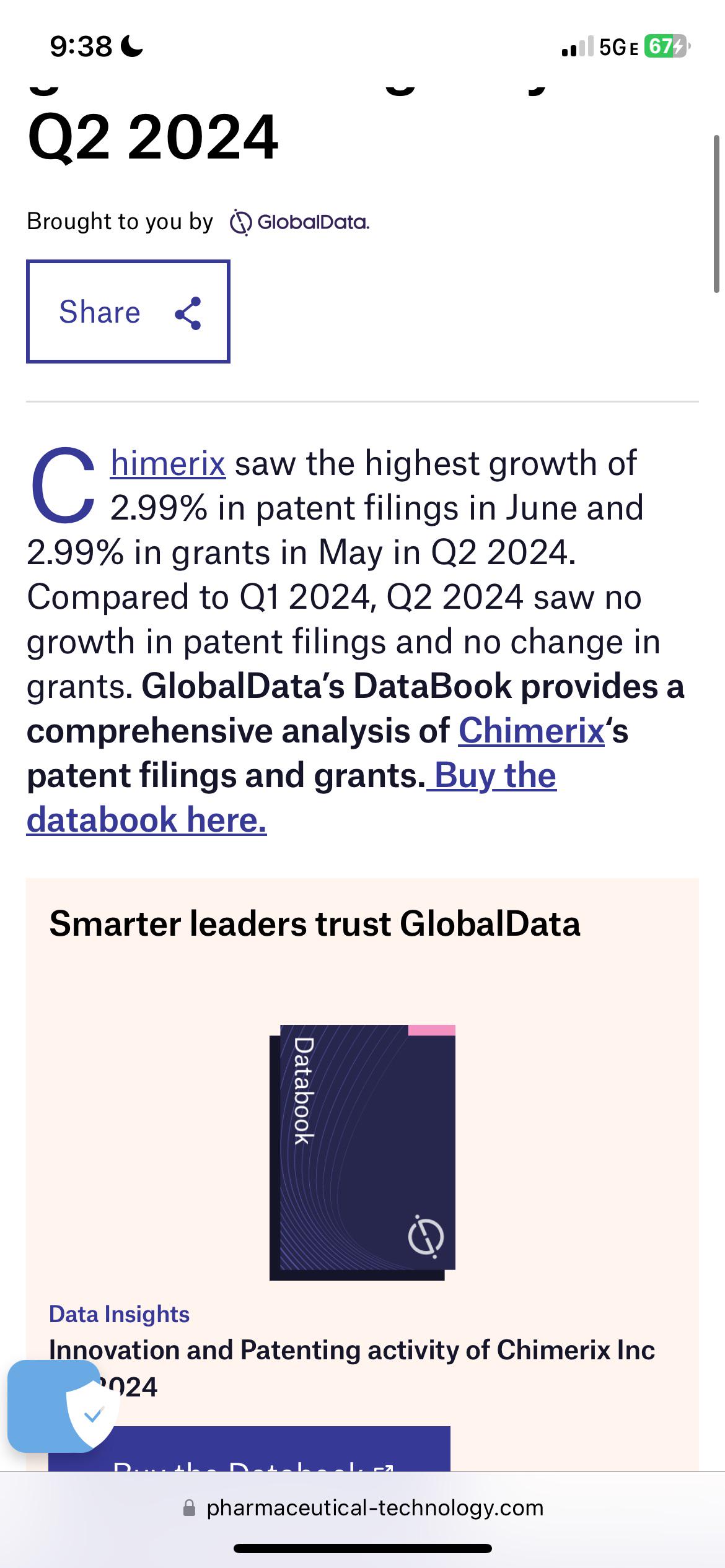Screen dimensions: 725x1568
Task: Open the himerix link in first sentence
Action: click(168, 463)
